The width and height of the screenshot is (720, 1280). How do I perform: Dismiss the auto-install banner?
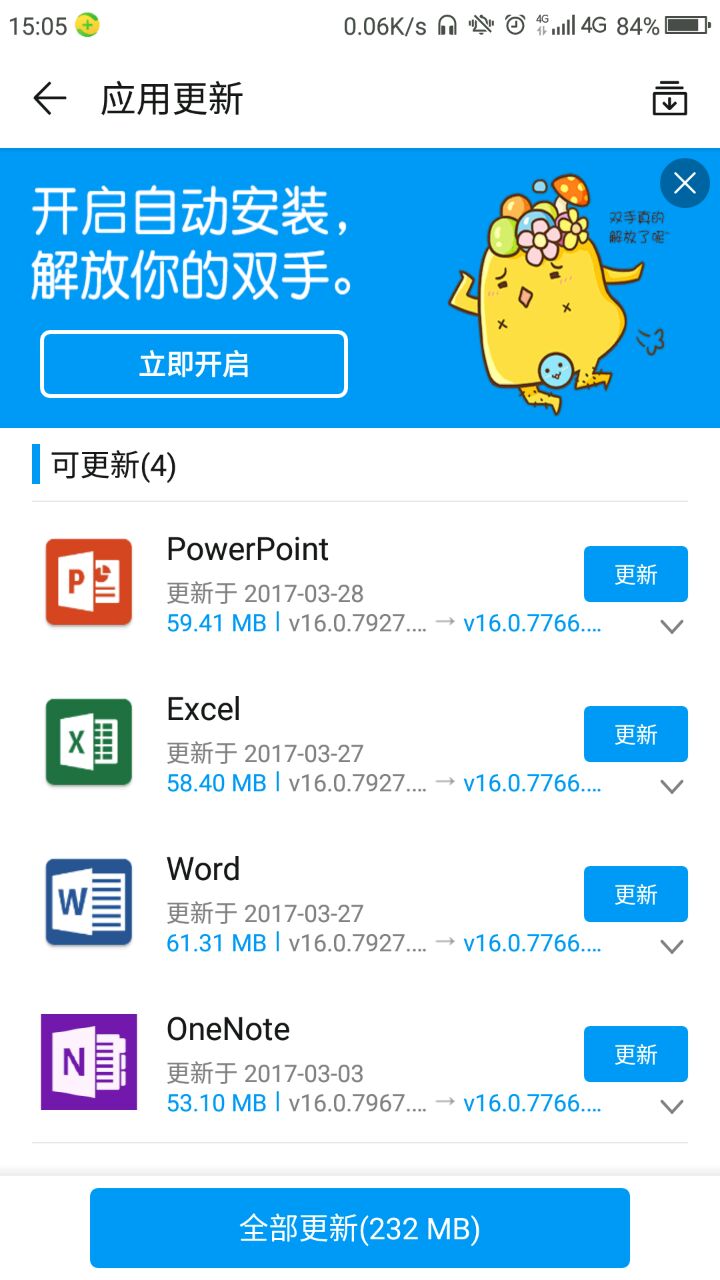[685, 183]
